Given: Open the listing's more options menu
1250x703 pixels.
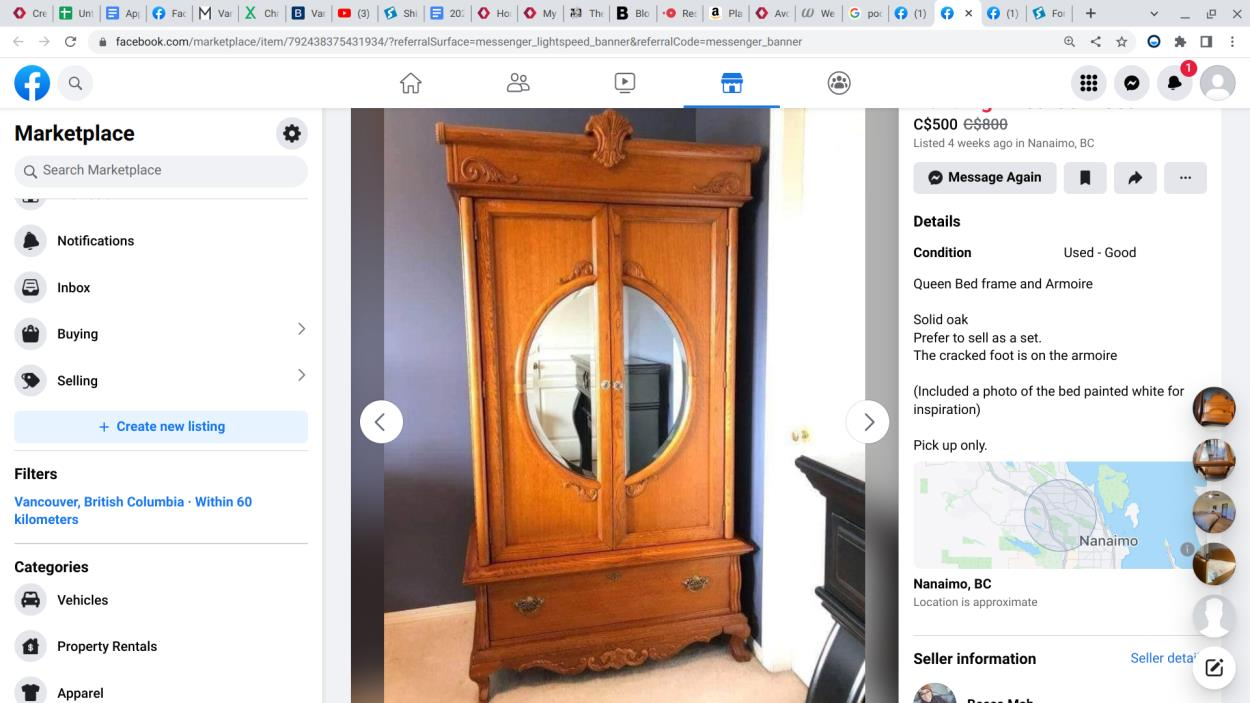Looking at the screenshot, I should (1185, 177).
